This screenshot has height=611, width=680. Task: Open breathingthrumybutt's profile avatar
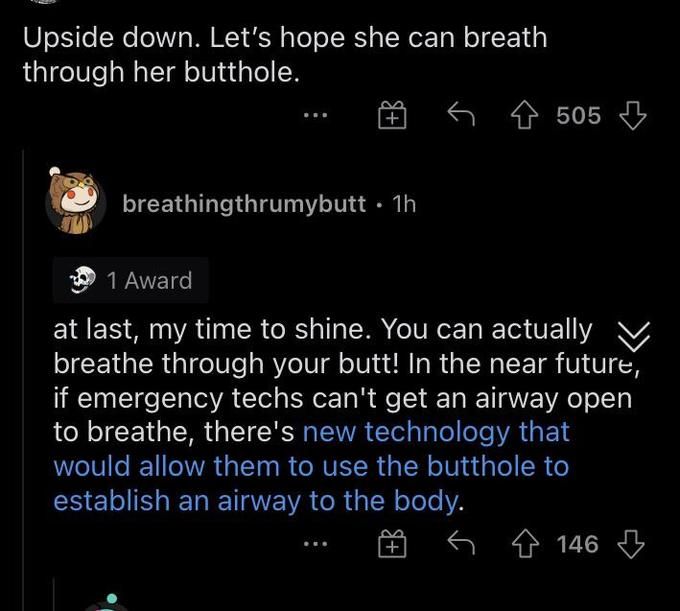point(76,202)
